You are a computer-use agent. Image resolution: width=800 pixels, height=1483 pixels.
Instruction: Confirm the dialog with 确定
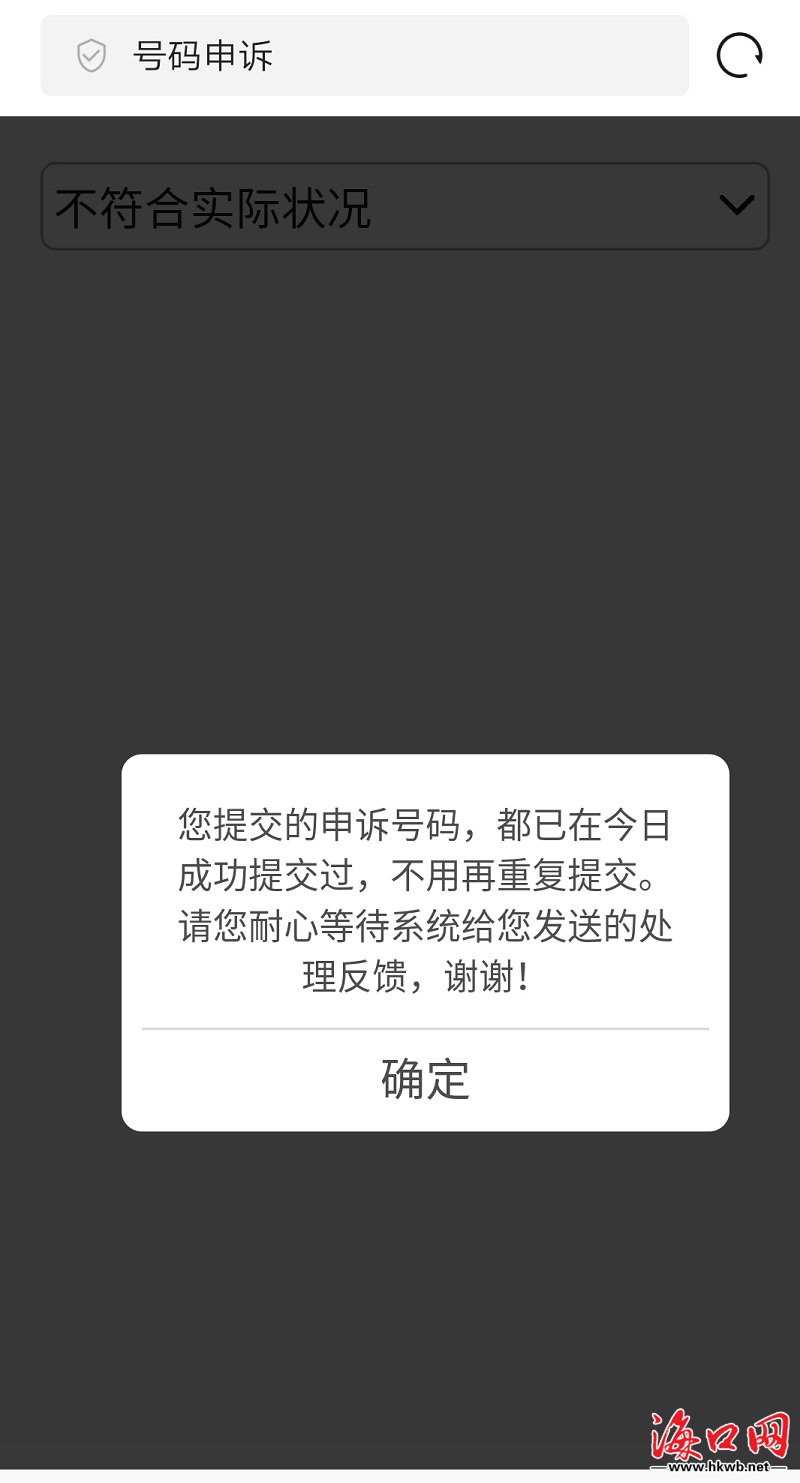[425, 1079]
